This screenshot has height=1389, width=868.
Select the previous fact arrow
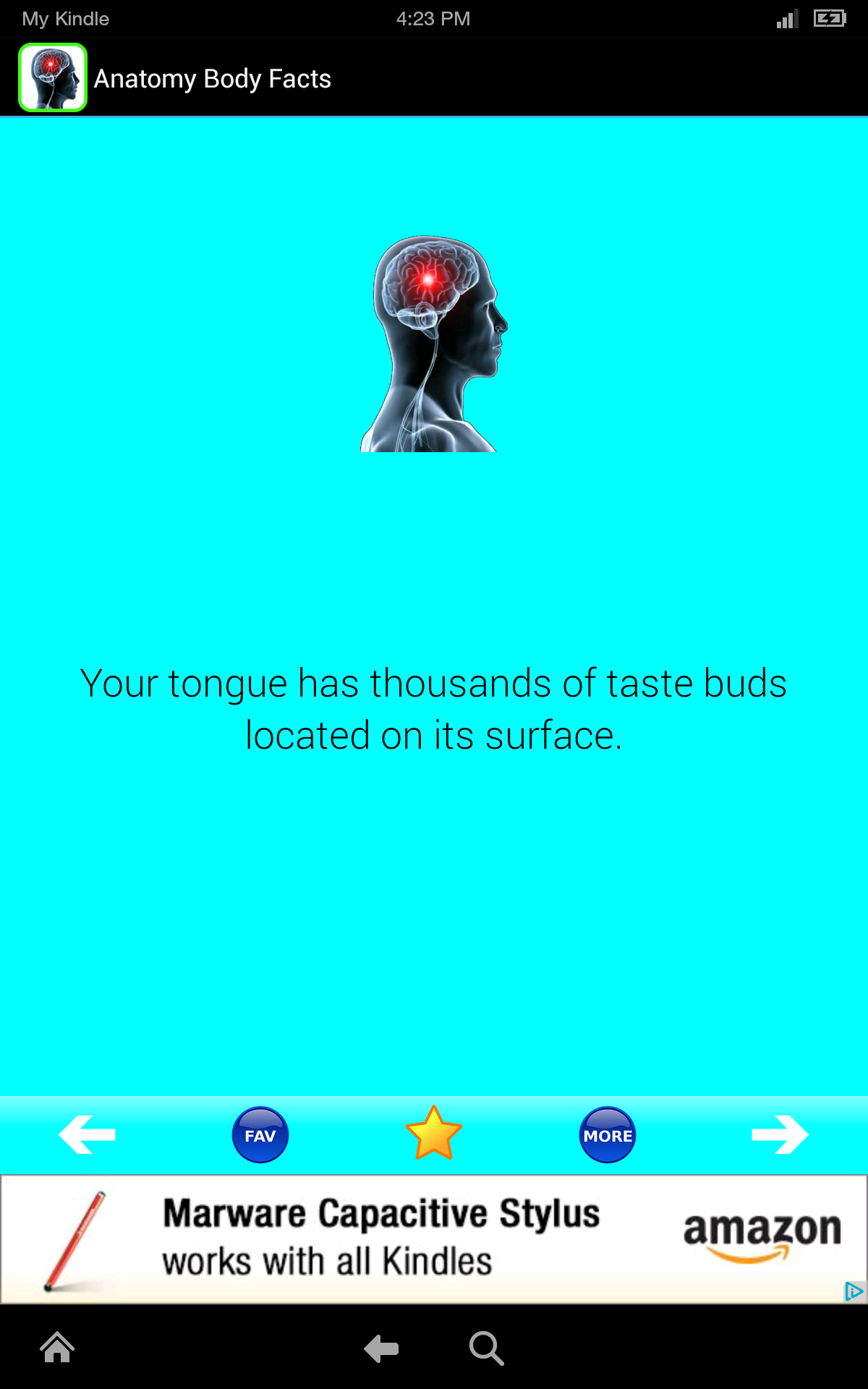coord(87,1134)
